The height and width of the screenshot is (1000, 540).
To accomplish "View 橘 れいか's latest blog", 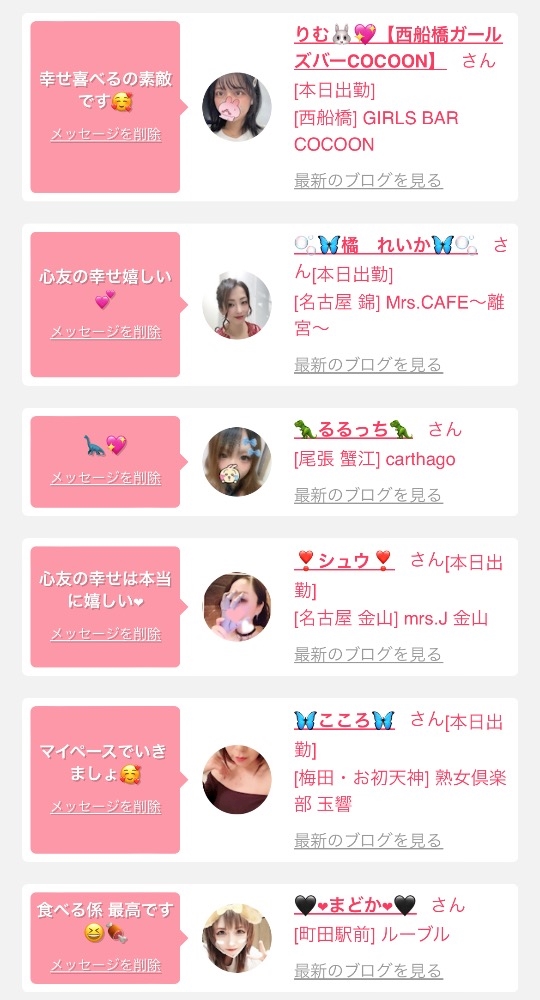I will 368,365.
